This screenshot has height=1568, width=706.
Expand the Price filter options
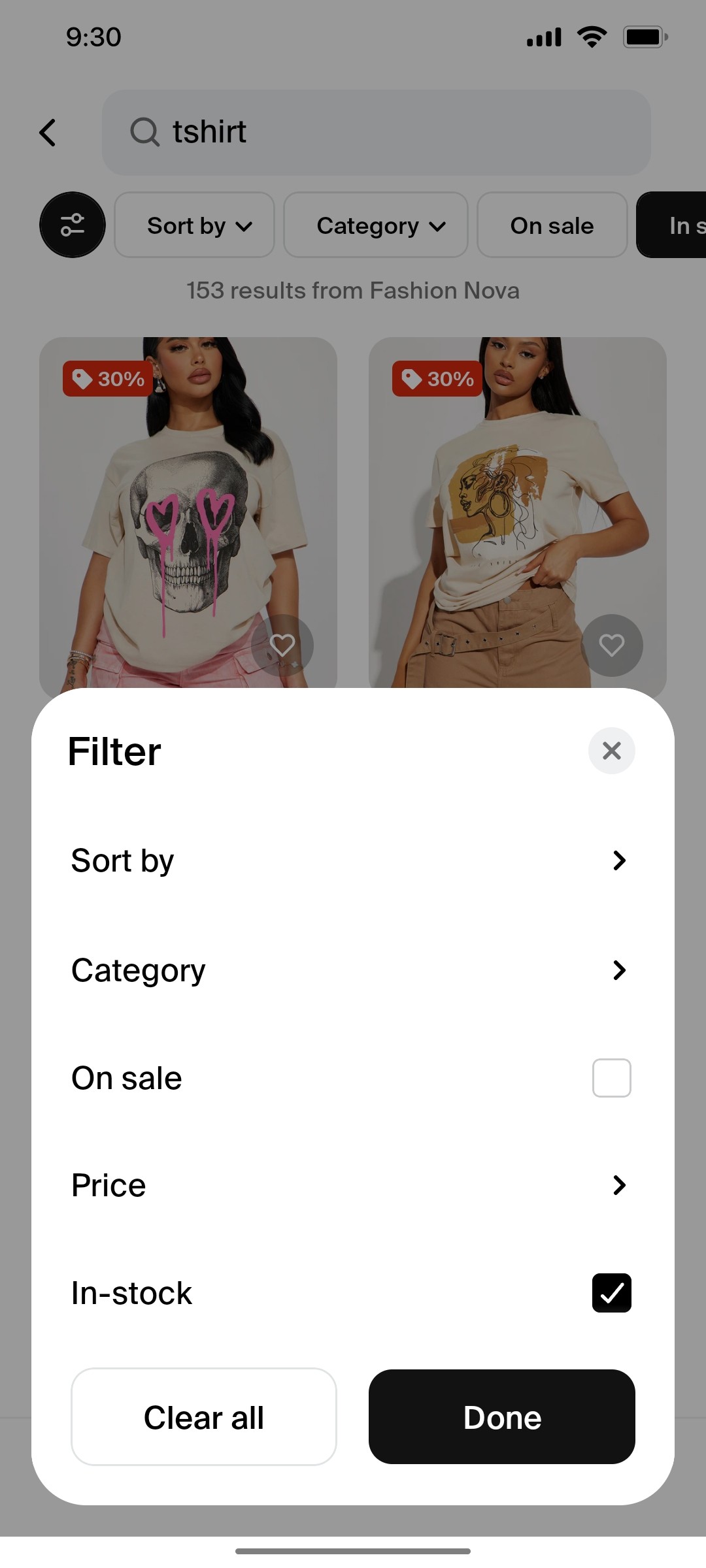tap(353, 1184)
